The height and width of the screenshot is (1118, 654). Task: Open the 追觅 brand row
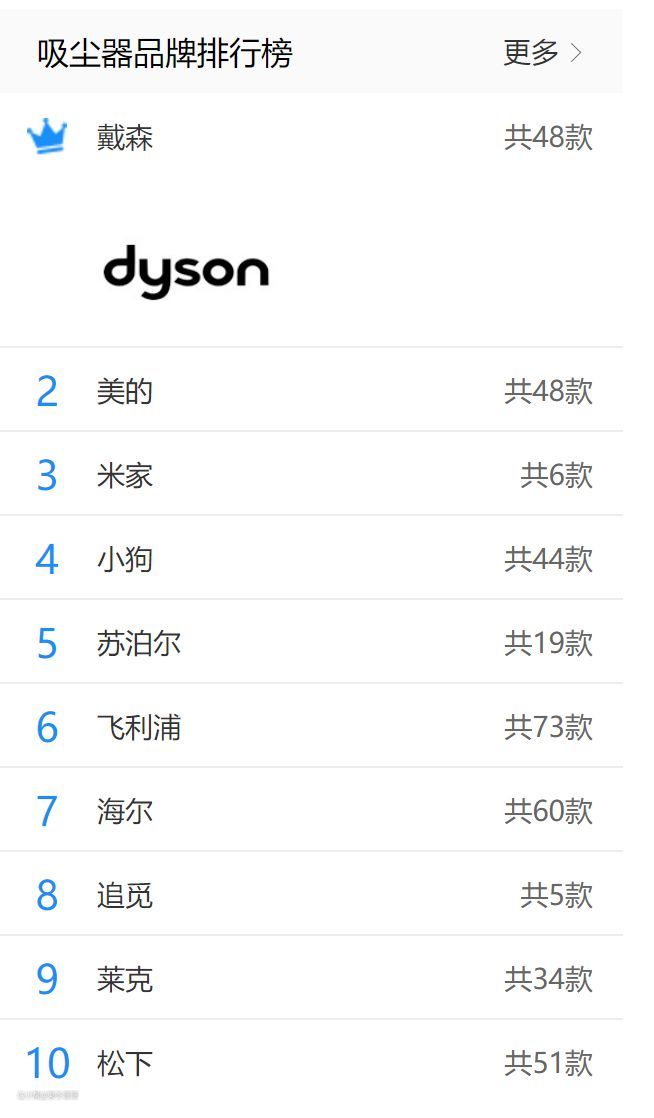pos(125,895)
